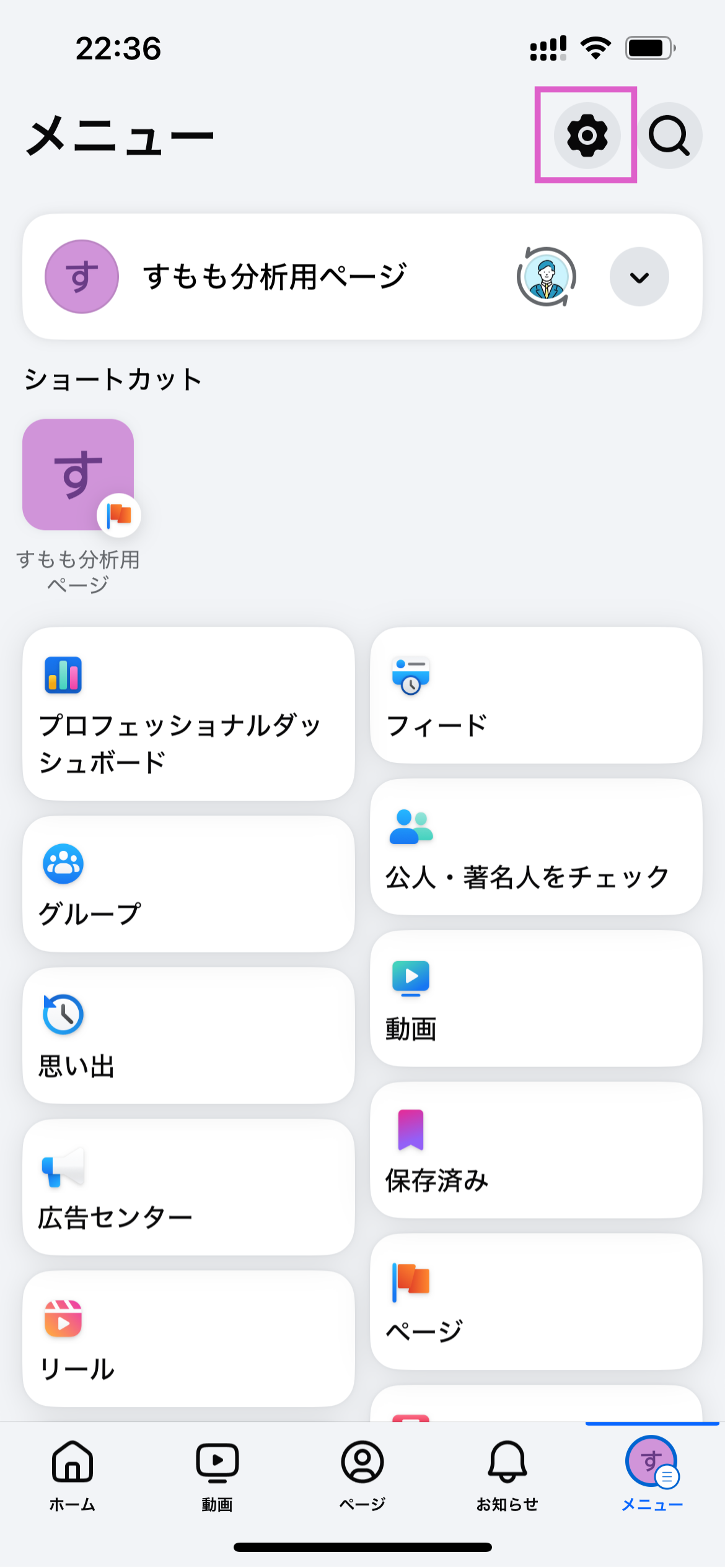Open the settings gear icon
The width and height of the screenshot is (725, 1568).
586,135
